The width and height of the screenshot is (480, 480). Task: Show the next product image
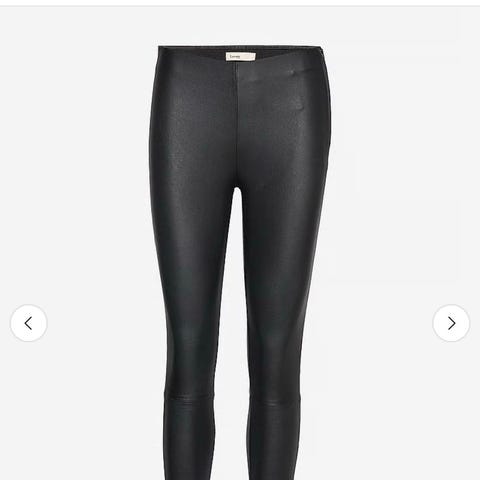tap(451, 323)
